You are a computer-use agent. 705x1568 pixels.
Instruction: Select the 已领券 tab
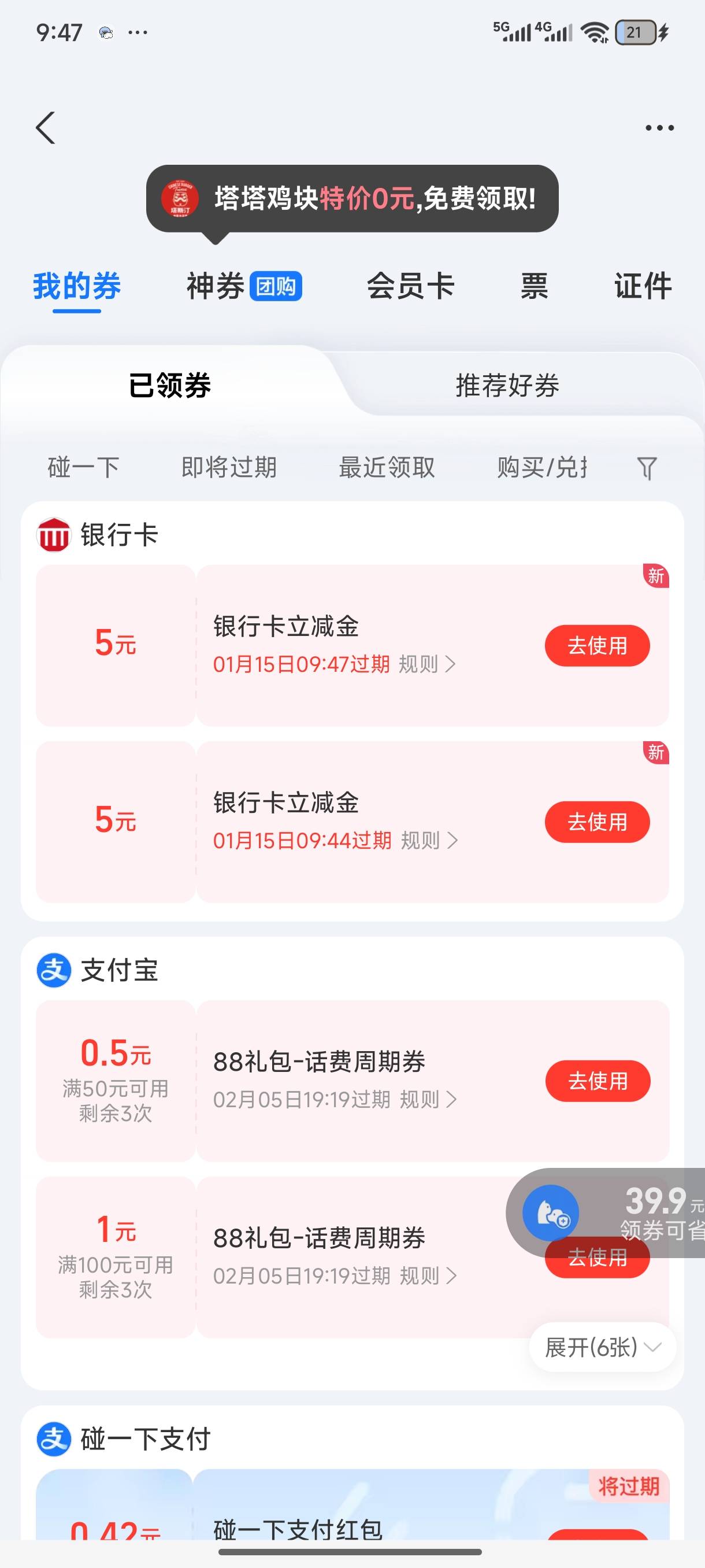[x=170, y=385]
